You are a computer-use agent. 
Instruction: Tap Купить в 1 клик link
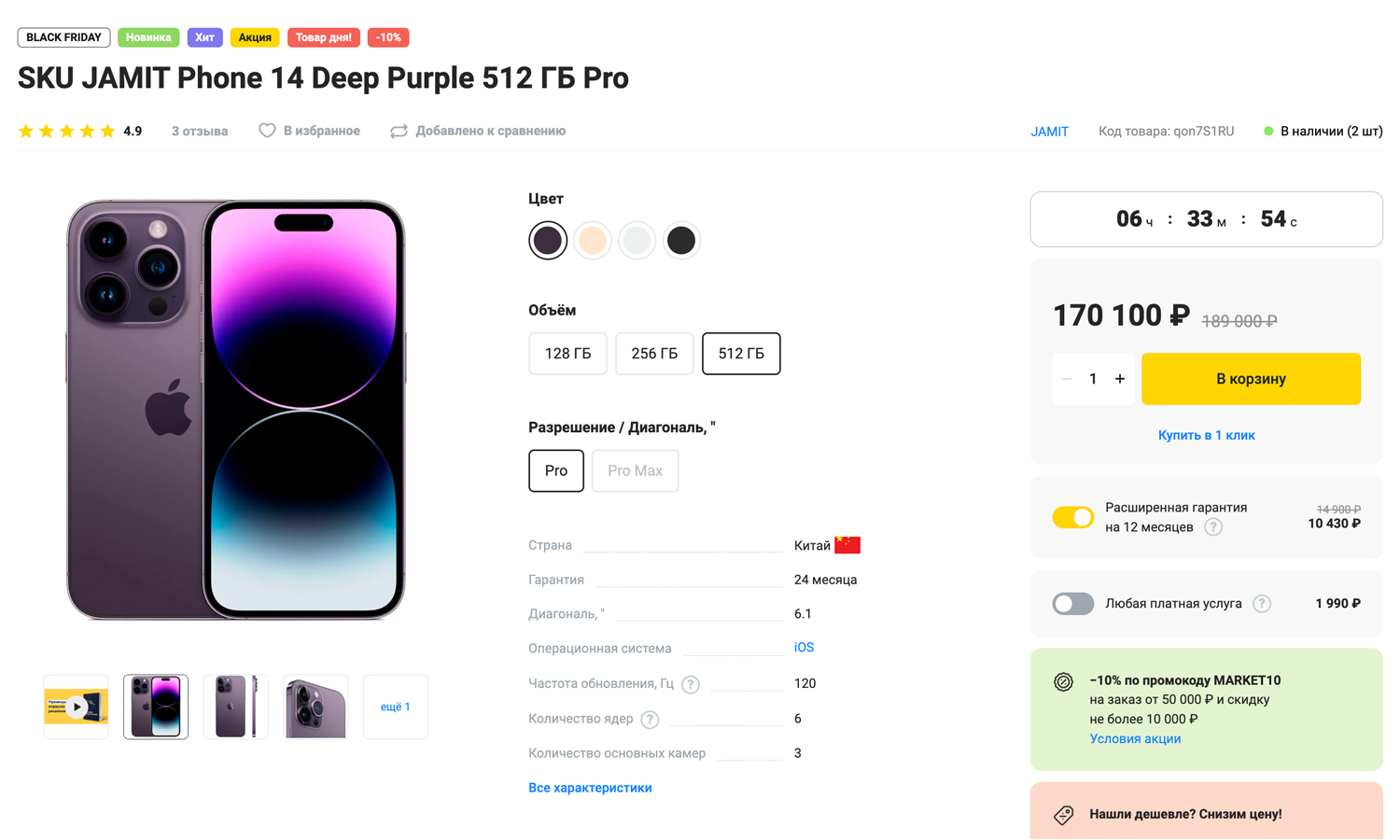point(1206,435)
